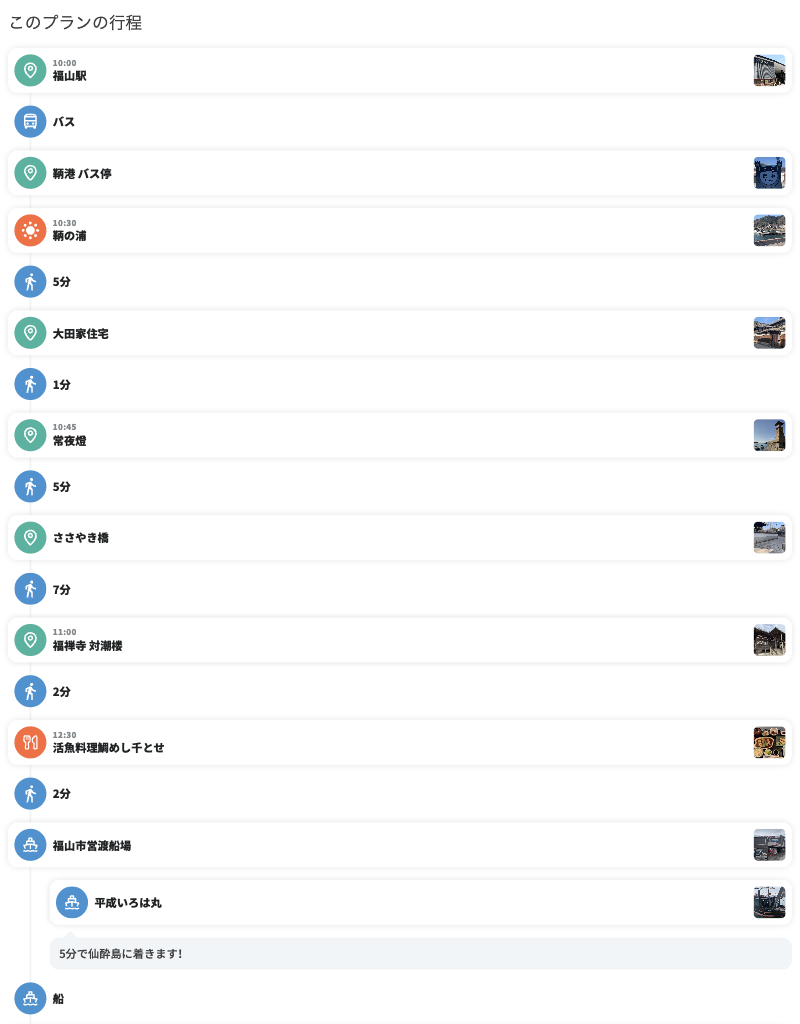Open the 大田家住宅 spot card
800x1024 pixels.
[400, 333]
